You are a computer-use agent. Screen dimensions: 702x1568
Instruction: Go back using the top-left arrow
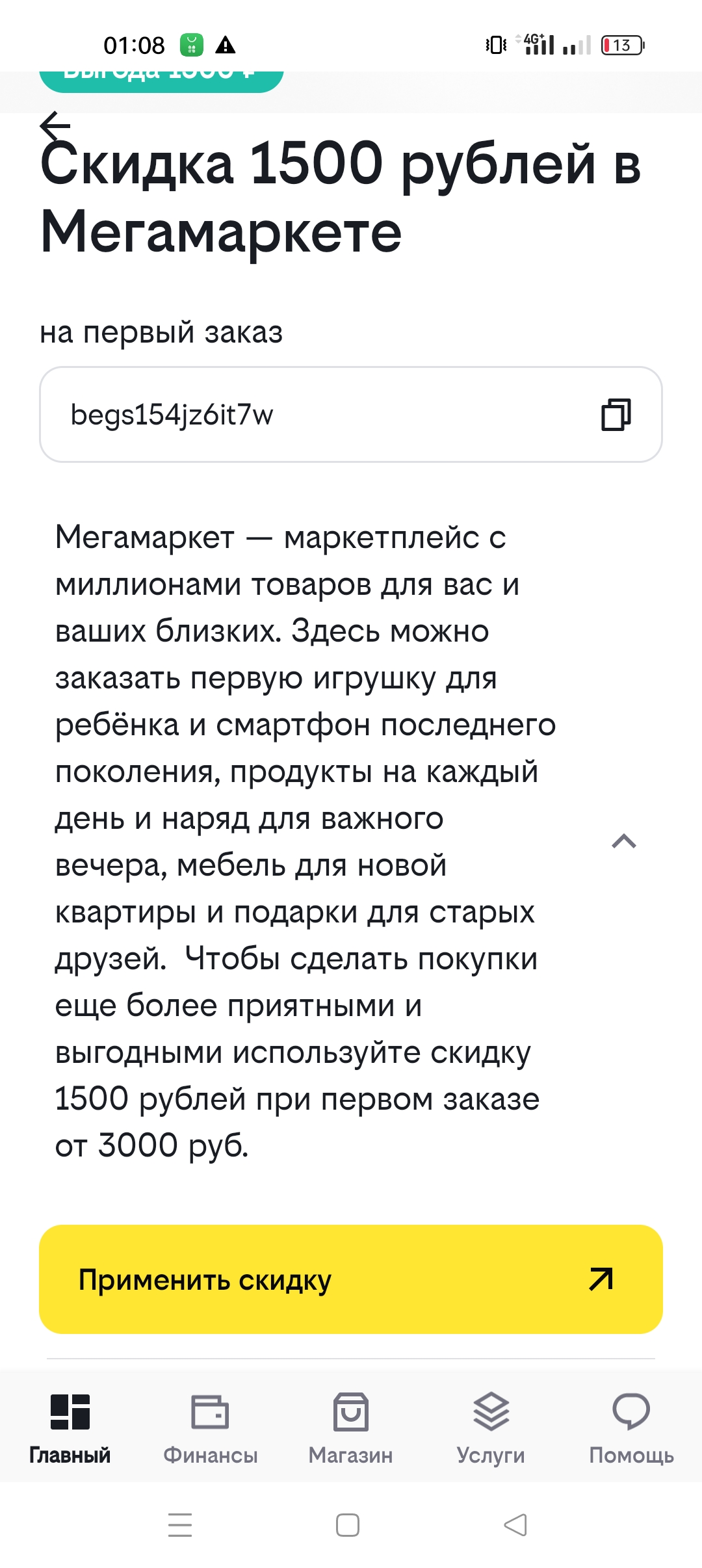pos(55,125)
